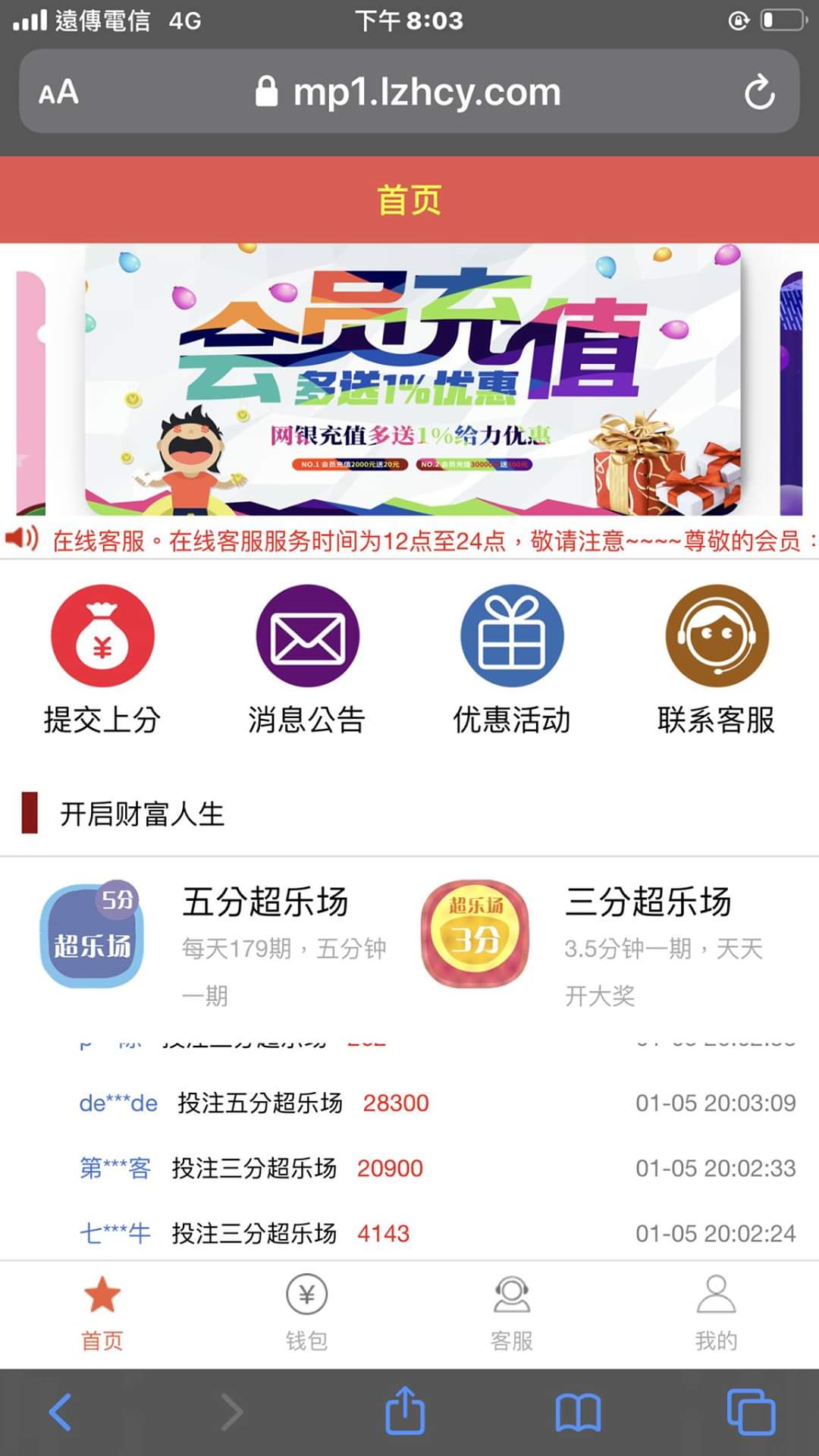Image resolution: width=819 pixels, height=1456 pixels.
Task: Open the AA reader settings
Action: click(58, 93)
